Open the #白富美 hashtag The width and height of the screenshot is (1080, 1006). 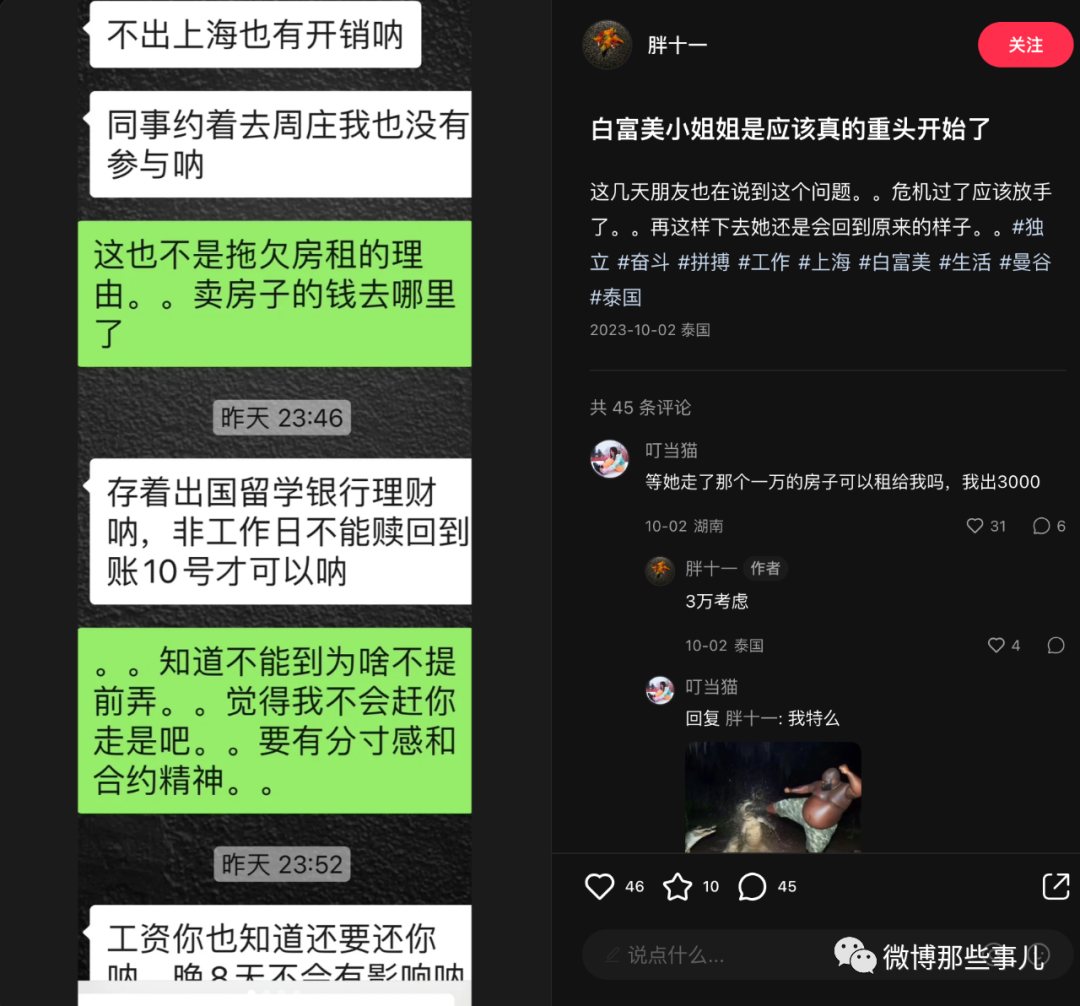pyautogui.click(x=894, y=262)
